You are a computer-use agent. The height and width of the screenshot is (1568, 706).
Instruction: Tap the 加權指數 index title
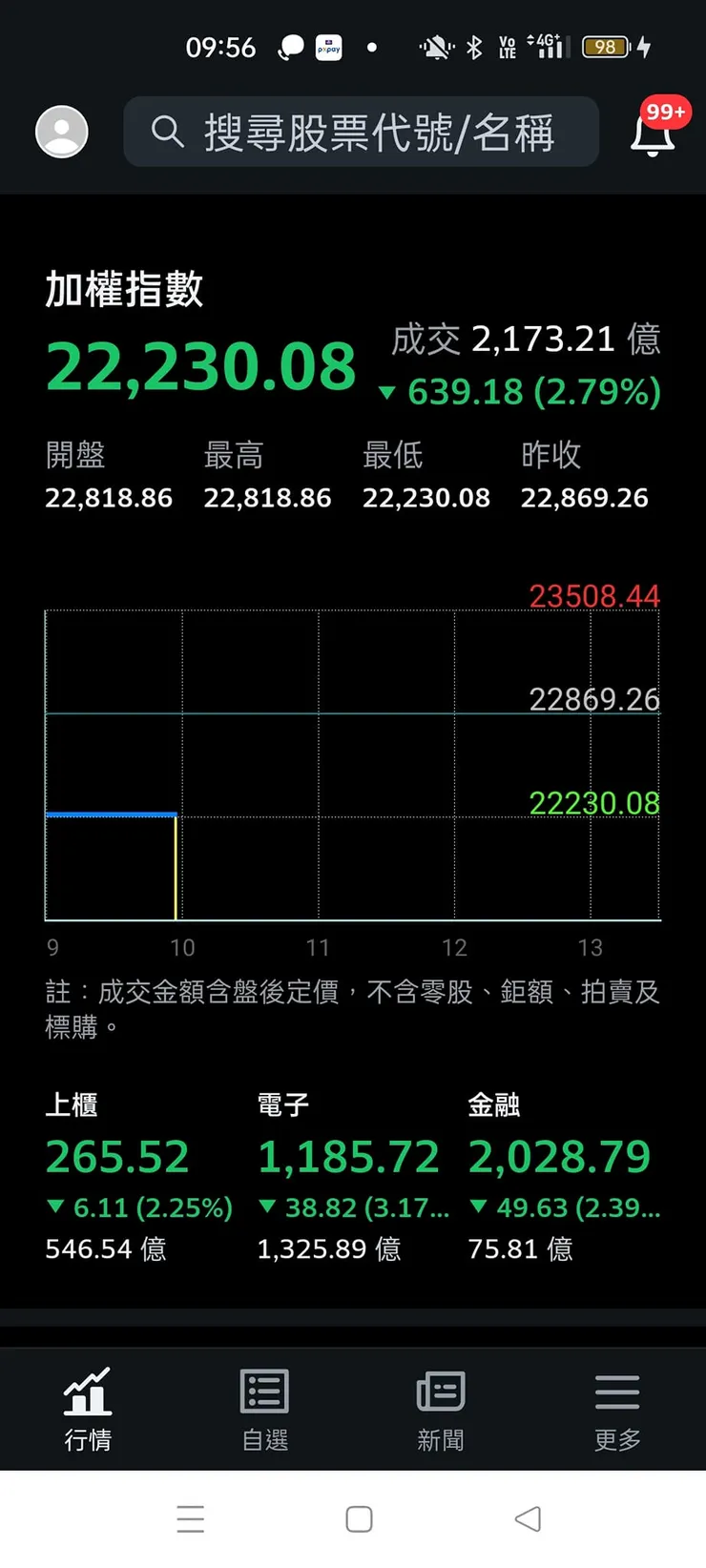coord(124,291)
